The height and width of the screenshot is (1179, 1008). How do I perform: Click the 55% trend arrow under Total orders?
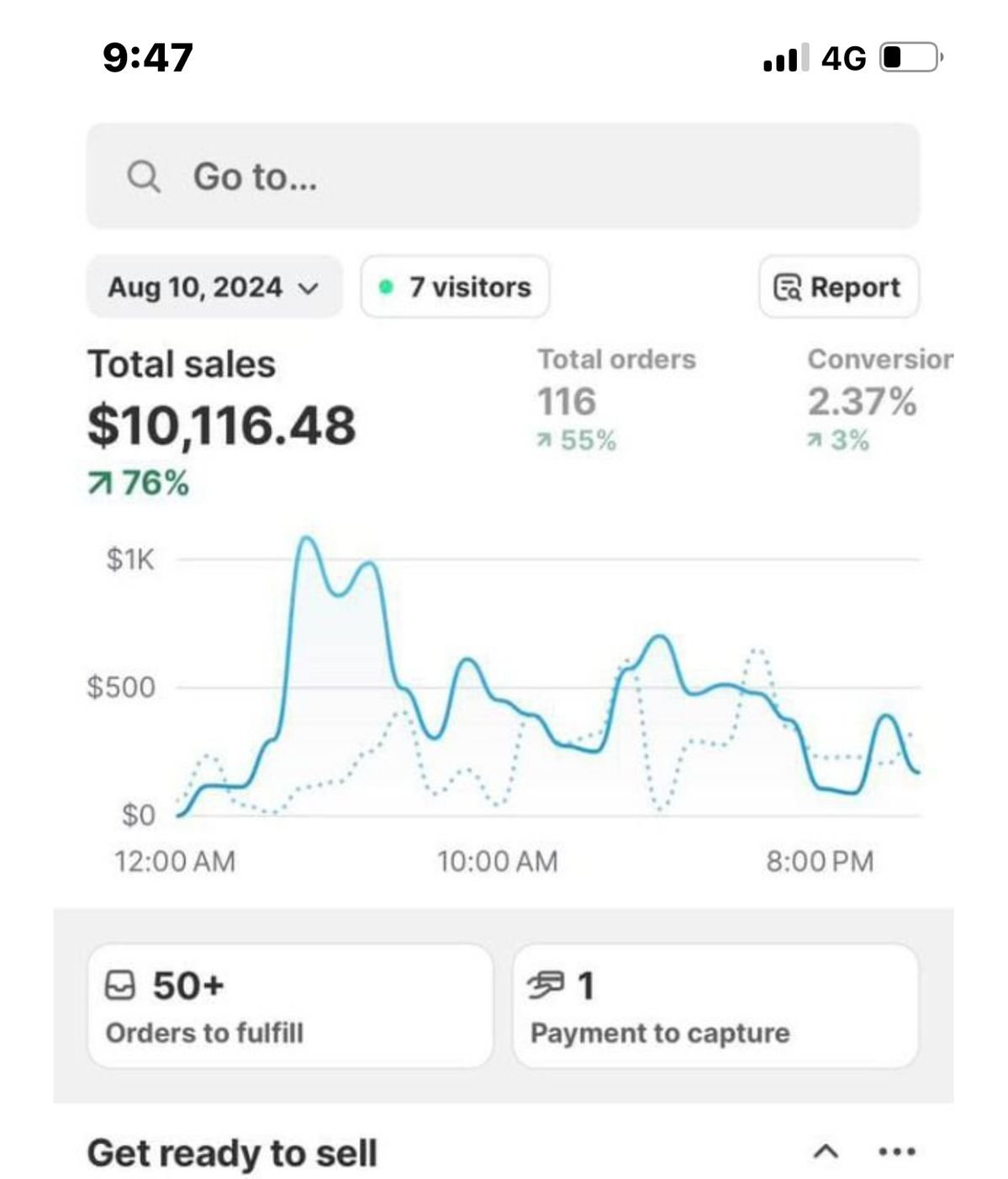[x=546, y=438]
